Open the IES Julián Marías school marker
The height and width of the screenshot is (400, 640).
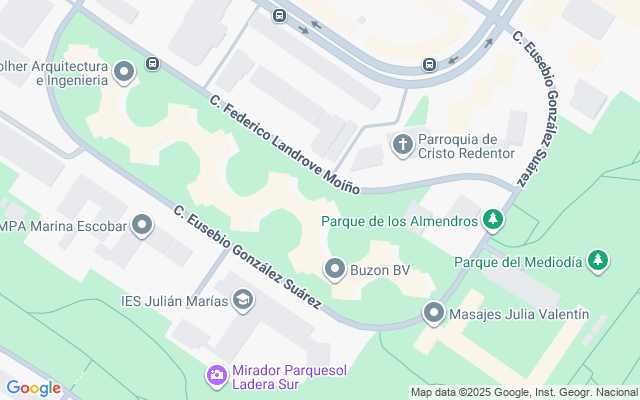(x=243, y=300)
